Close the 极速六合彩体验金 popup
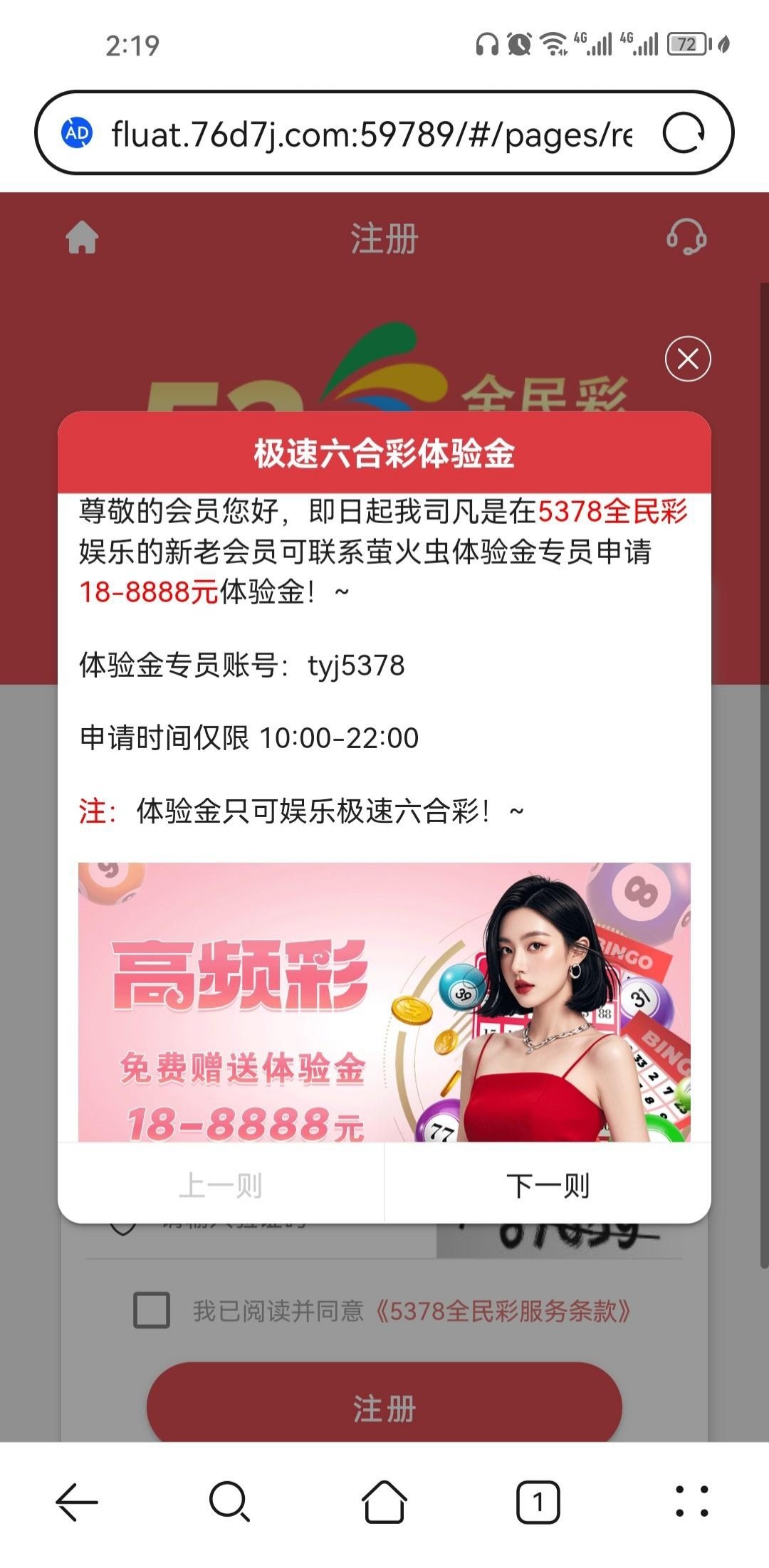769x1568 pixels. [687, 359]
